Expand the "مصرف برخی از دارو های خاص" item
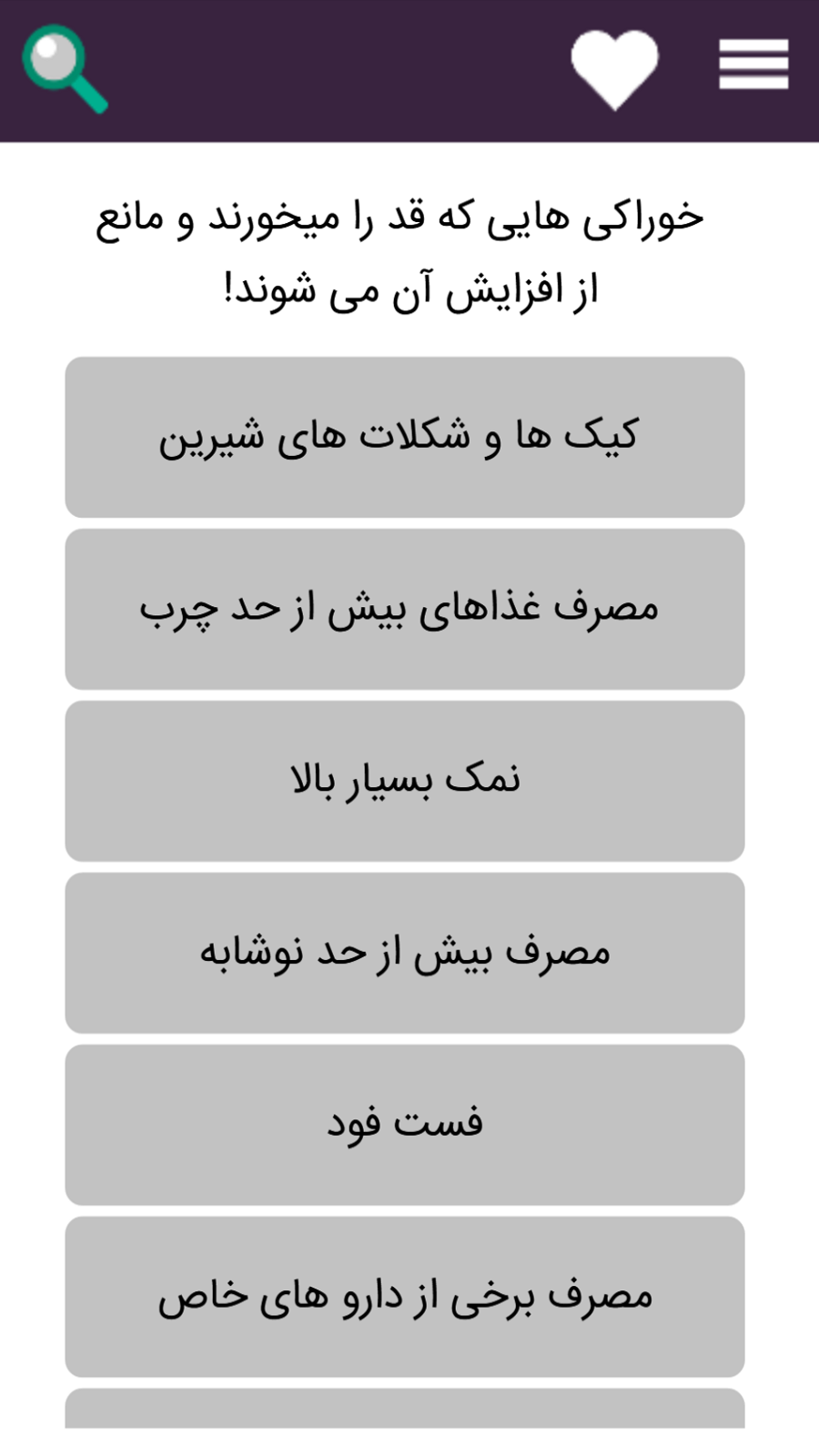 click(404, 1294)
